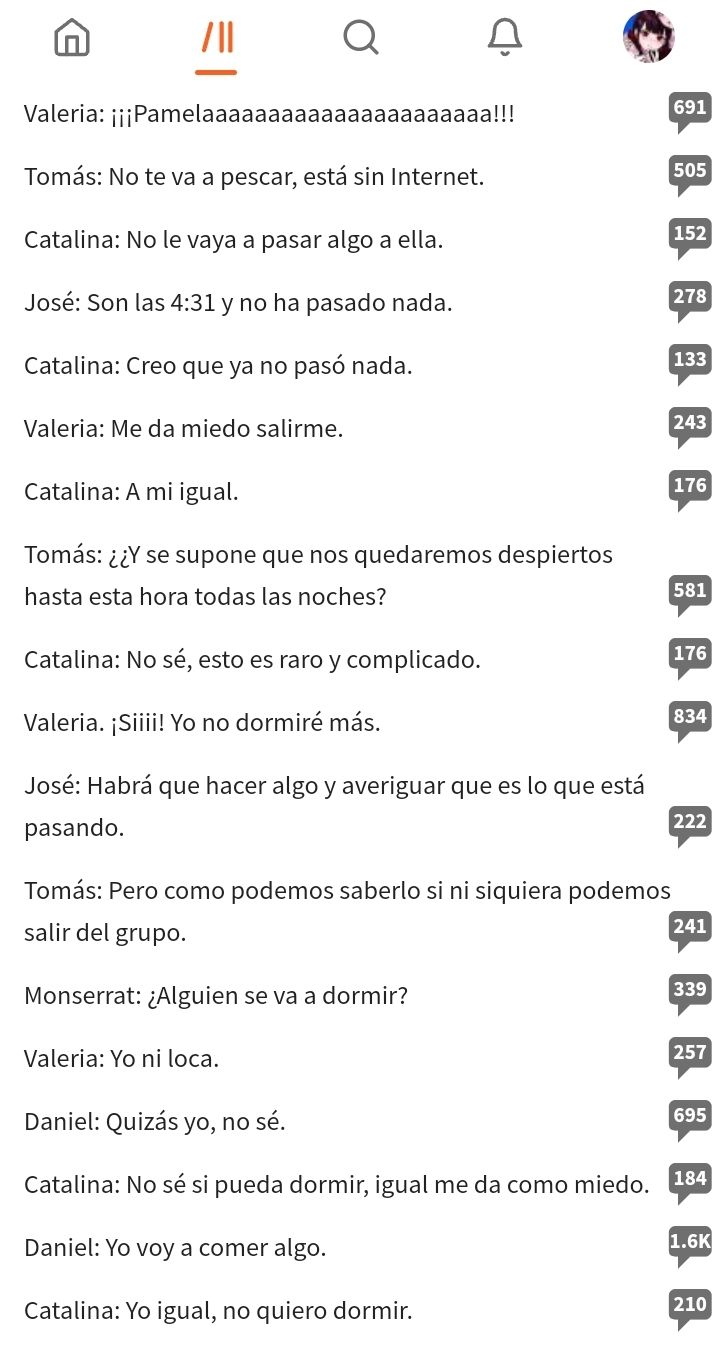Open the 581 comments on Tomás's question

pos(690,596)
